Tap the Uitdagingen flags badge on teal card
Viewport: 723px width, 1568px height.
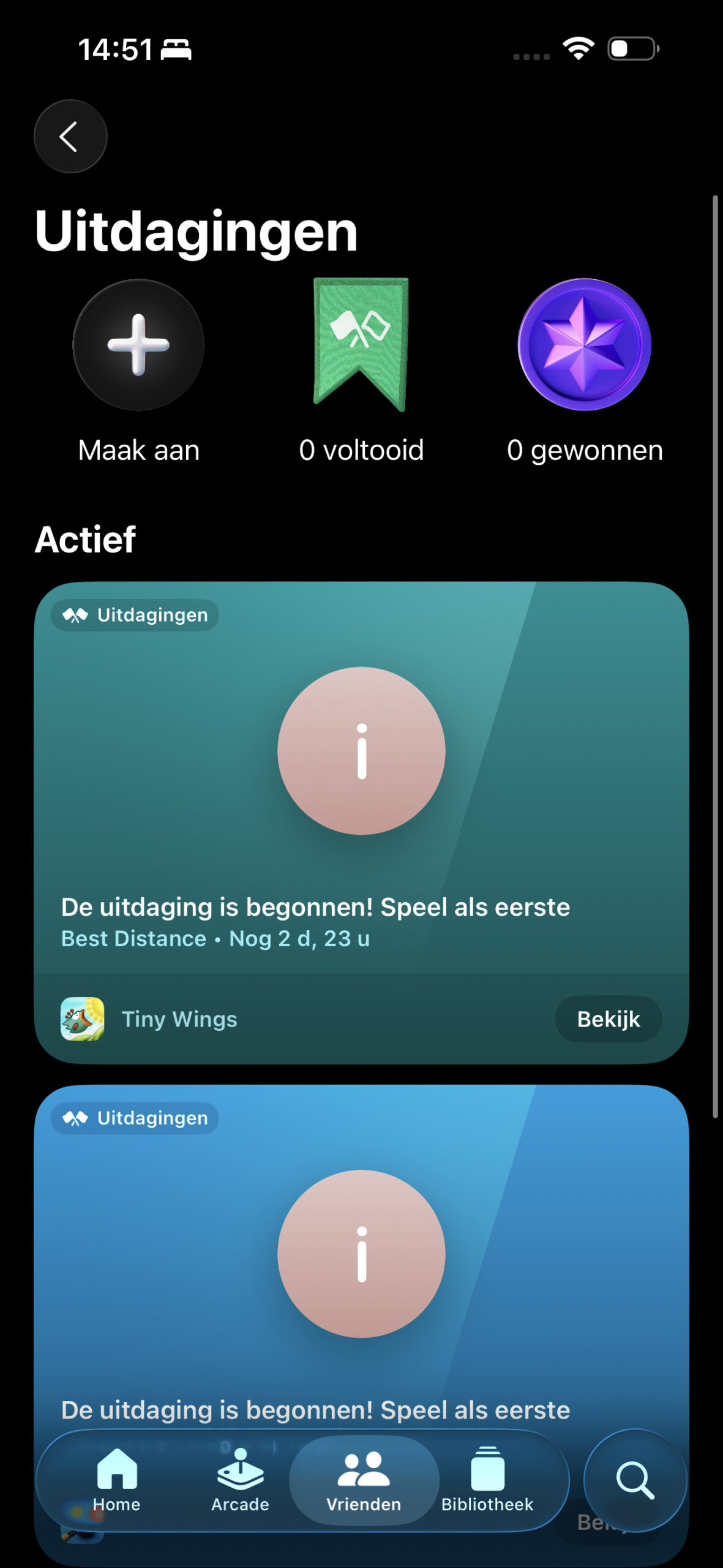pos(134,615)
